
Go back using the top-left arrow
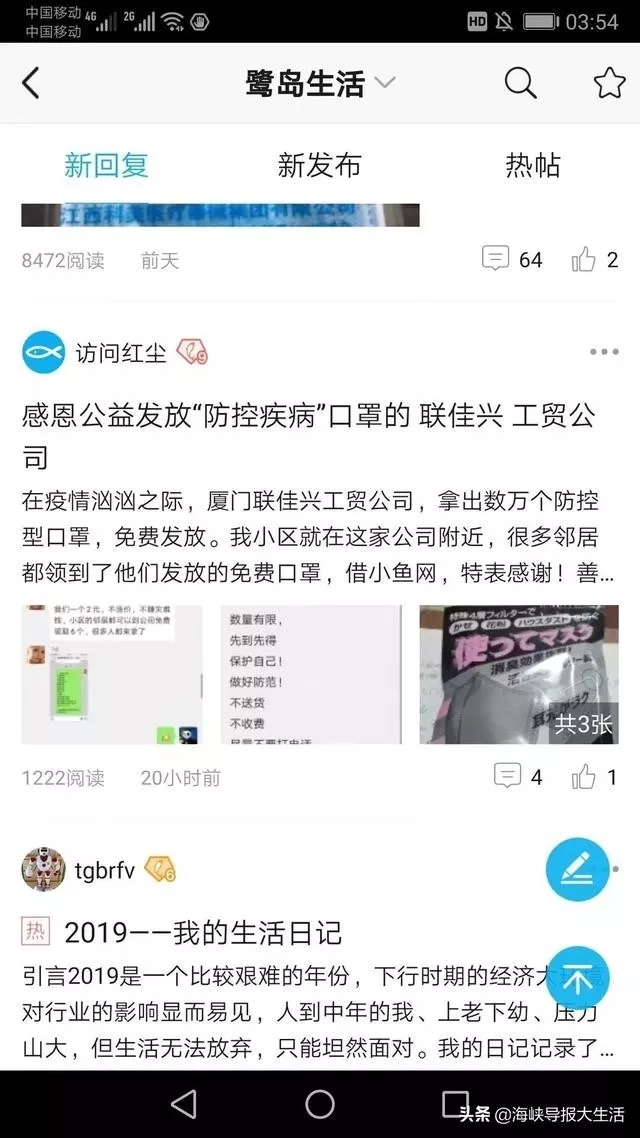click(x=31, y=83)
